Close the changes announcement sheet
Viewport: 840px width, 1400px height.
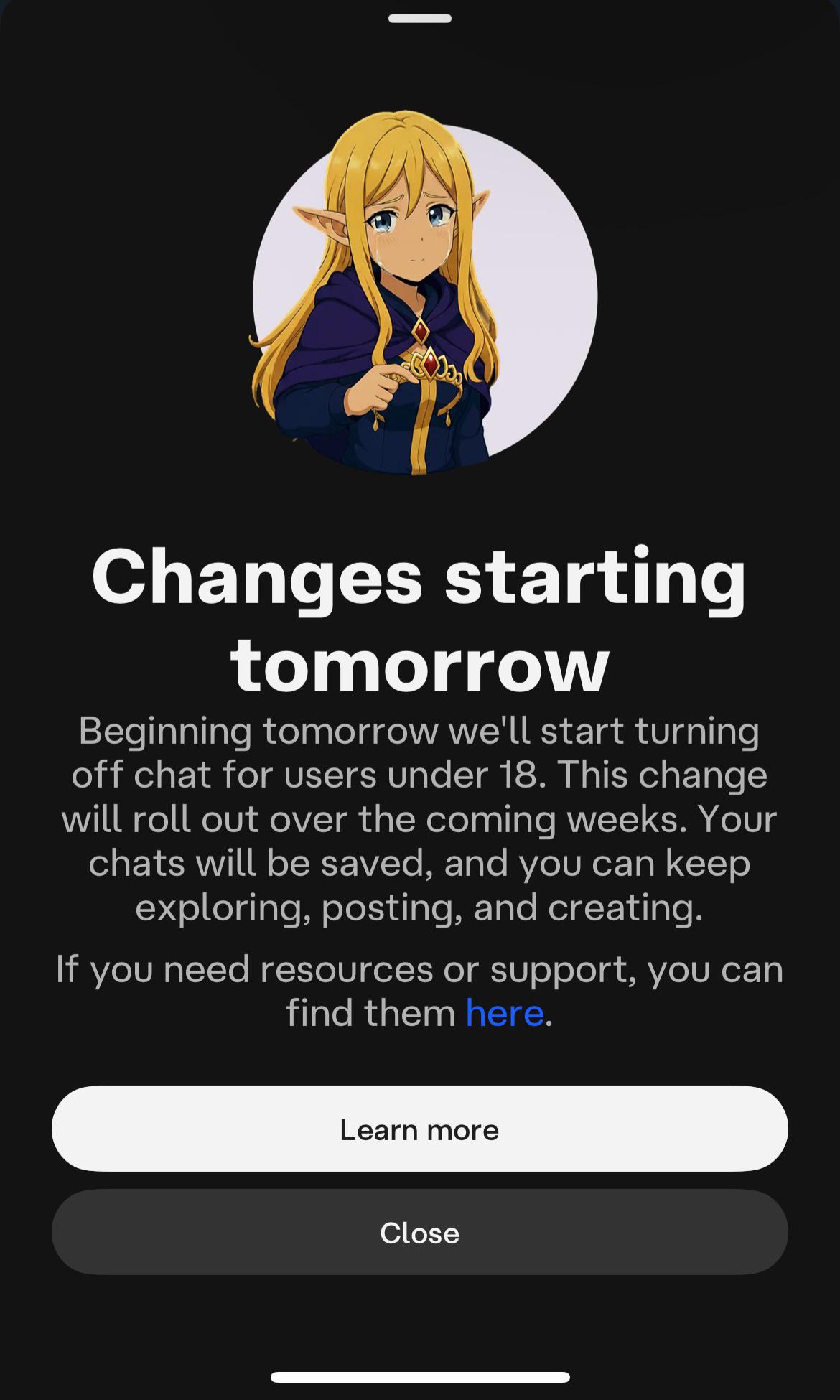pos(419,1232)
